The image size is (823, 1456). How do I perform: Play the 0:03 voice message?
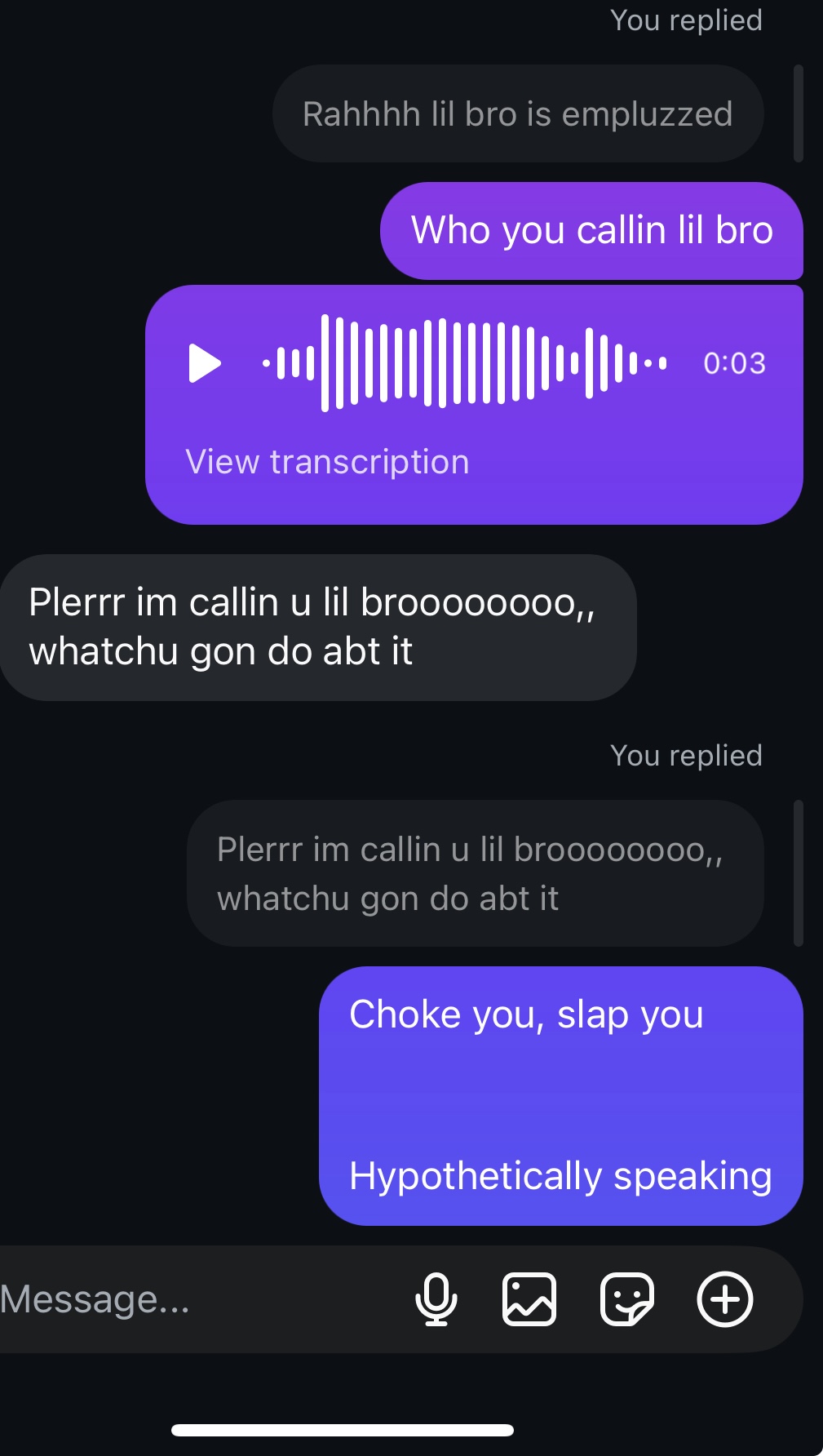pos(205,363)
